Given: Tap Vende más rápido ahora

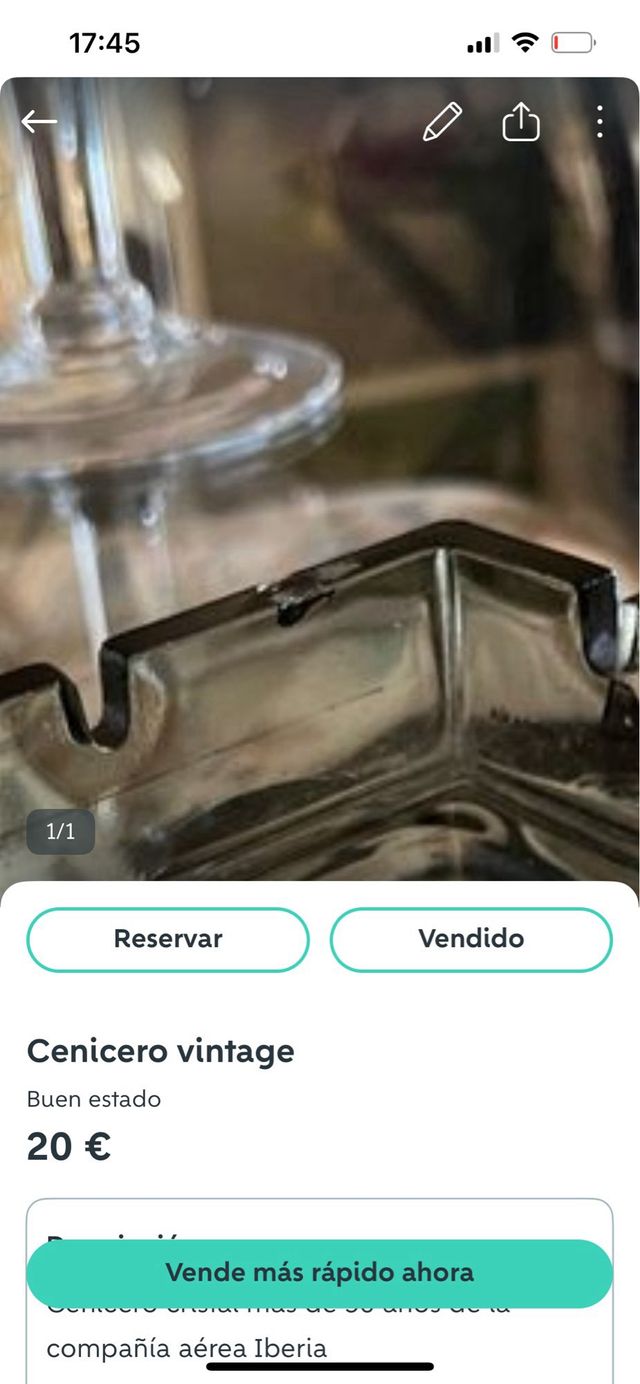Looking at the screenshot, I should tap(319, 1273).
